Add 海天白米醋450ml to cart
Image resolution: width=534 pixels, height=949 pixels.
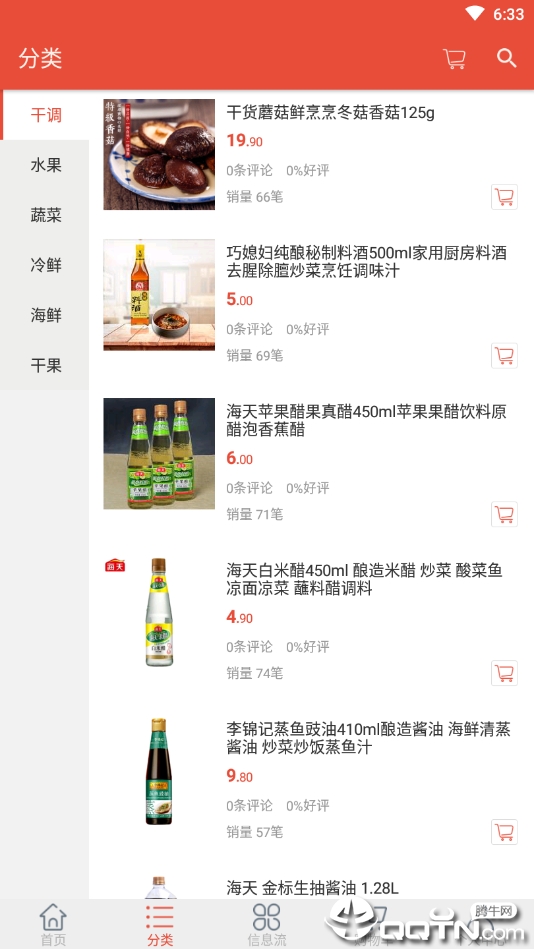tap(504, 672)
